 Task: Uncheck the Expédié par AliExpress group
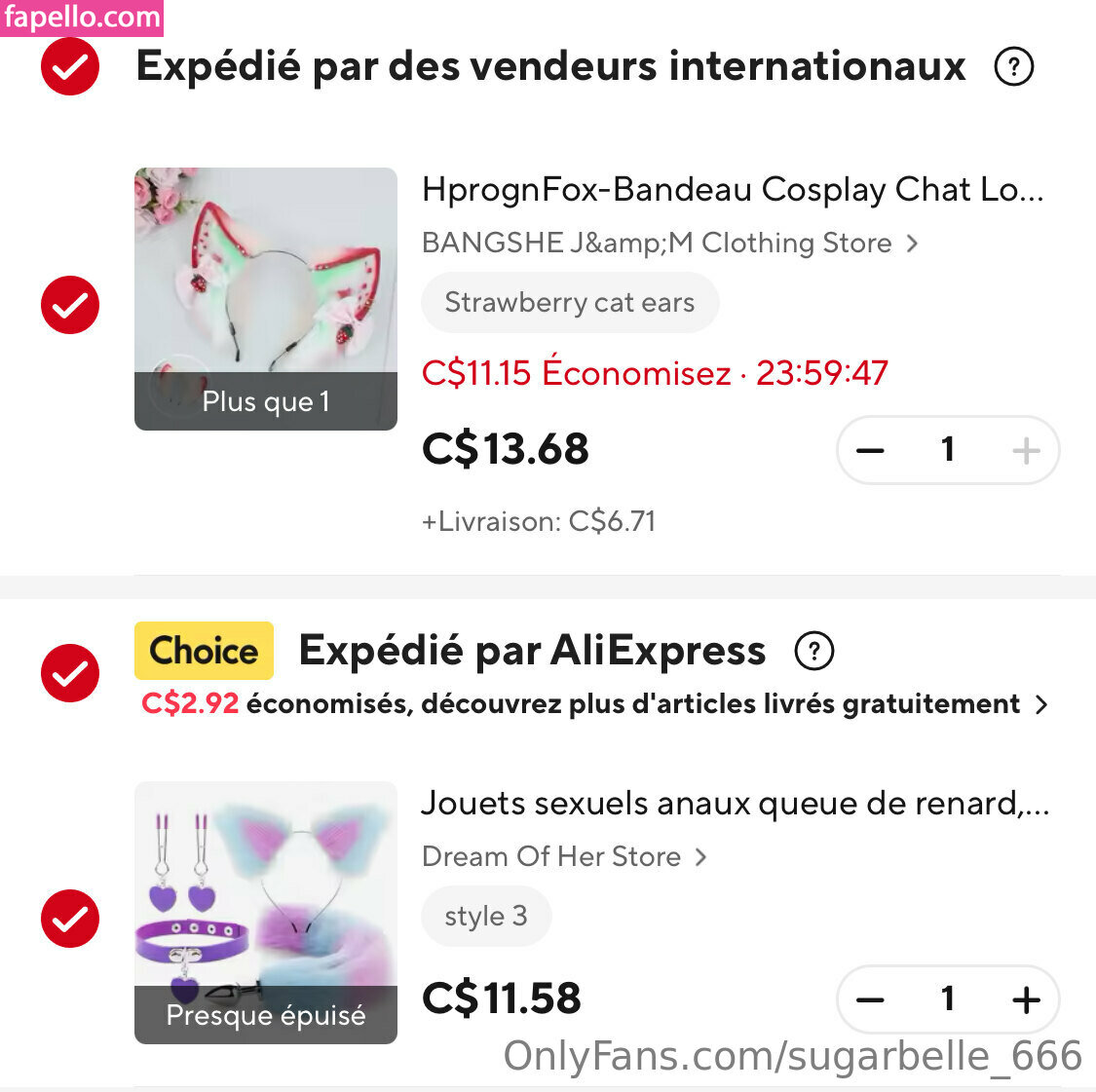click(x=70, y=672)
